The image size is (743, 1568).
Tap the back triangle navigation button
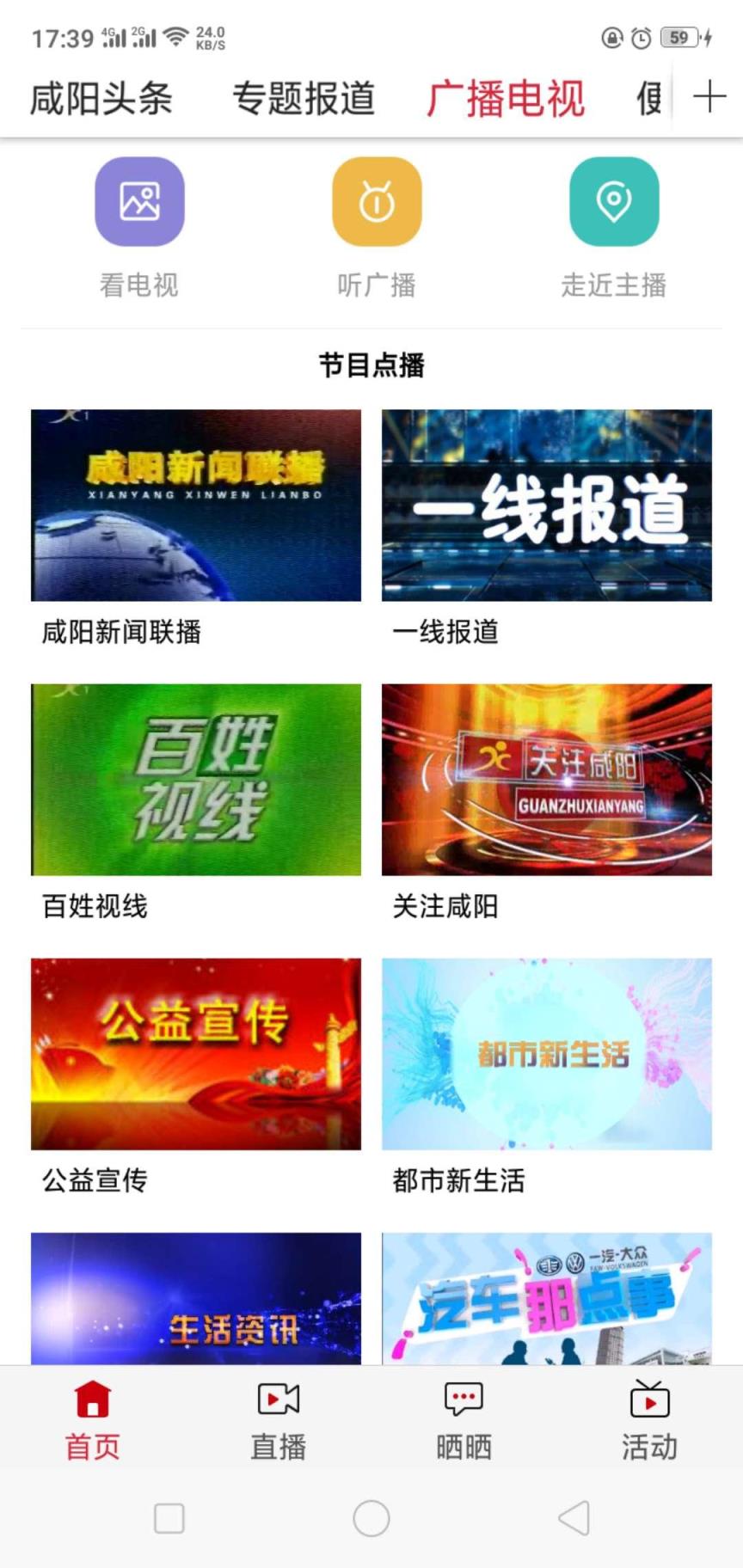574,1516
